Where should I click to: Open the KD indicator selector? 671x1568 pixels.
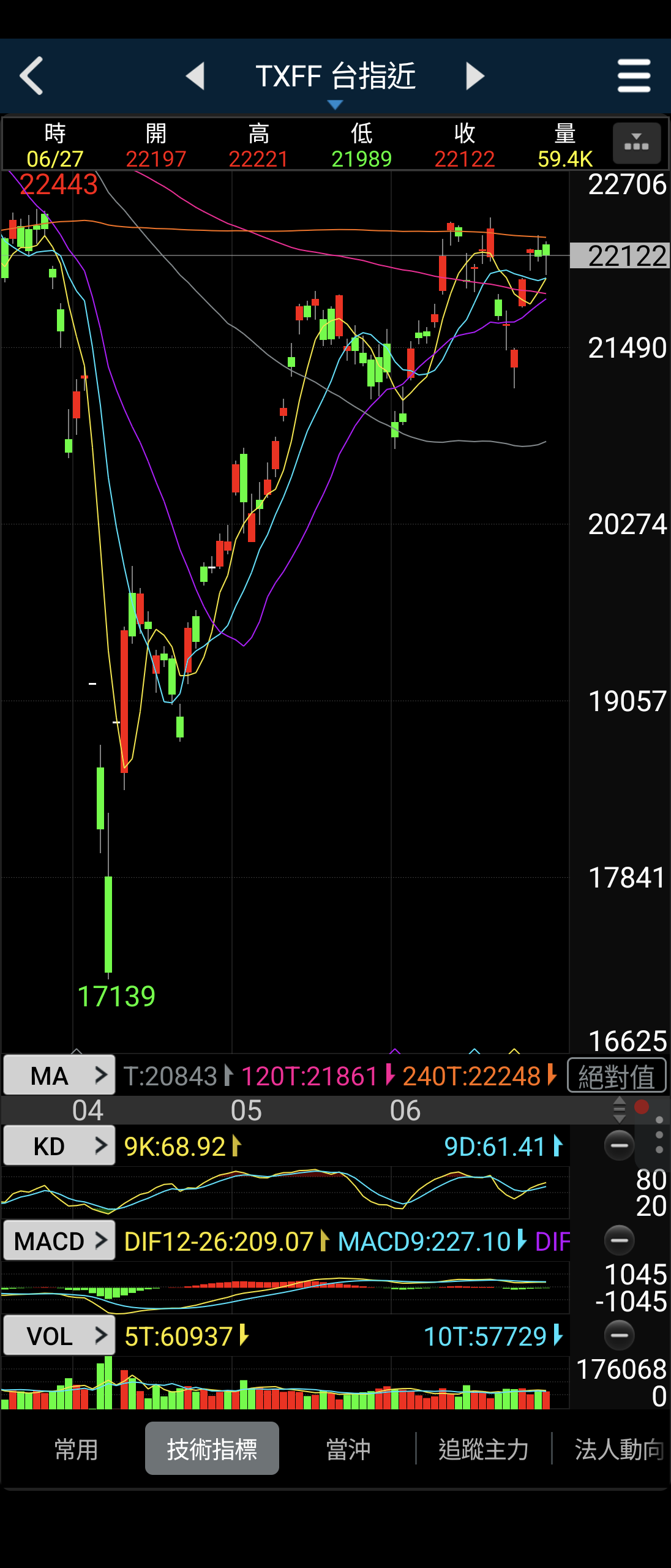[x=59, y=1146]
